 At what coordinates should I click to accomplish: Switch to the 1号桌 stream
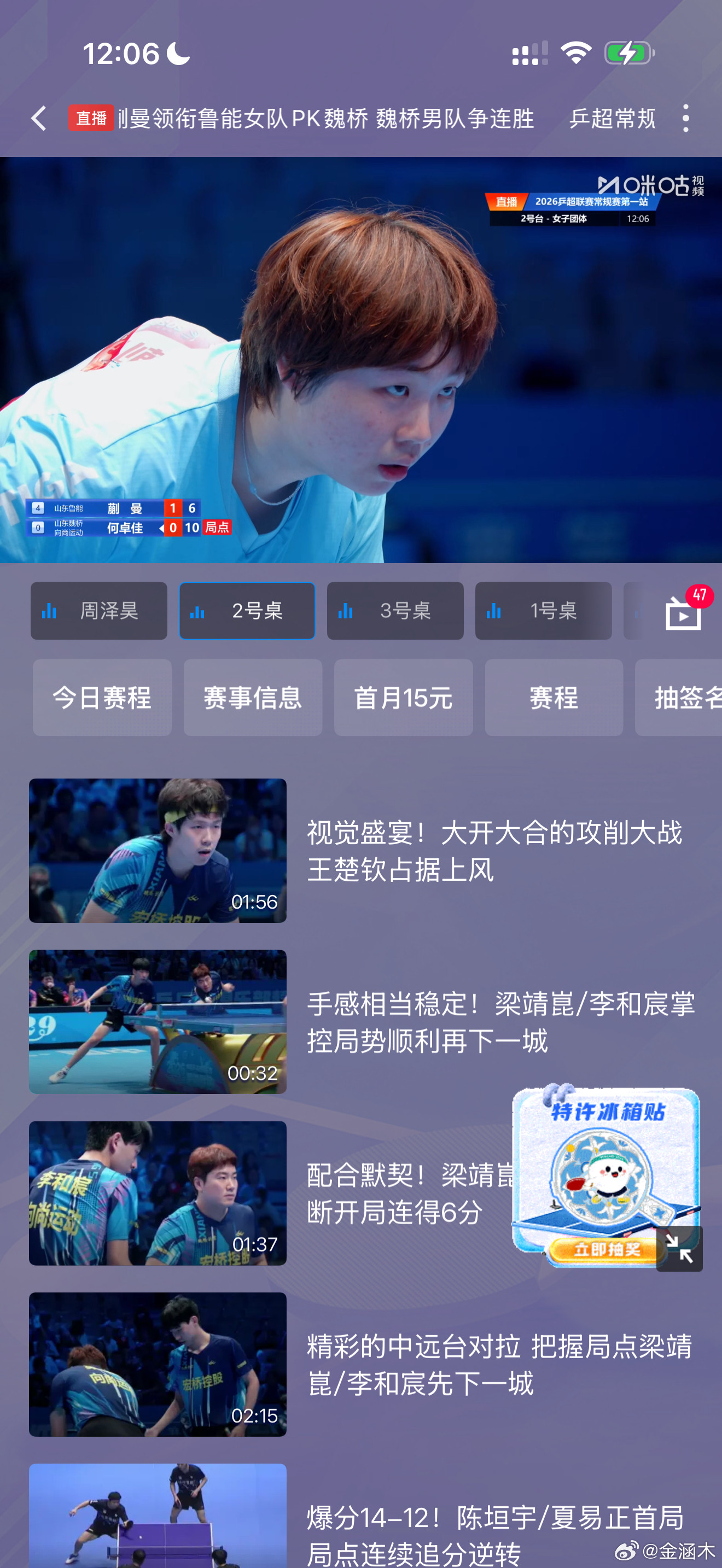543,611
